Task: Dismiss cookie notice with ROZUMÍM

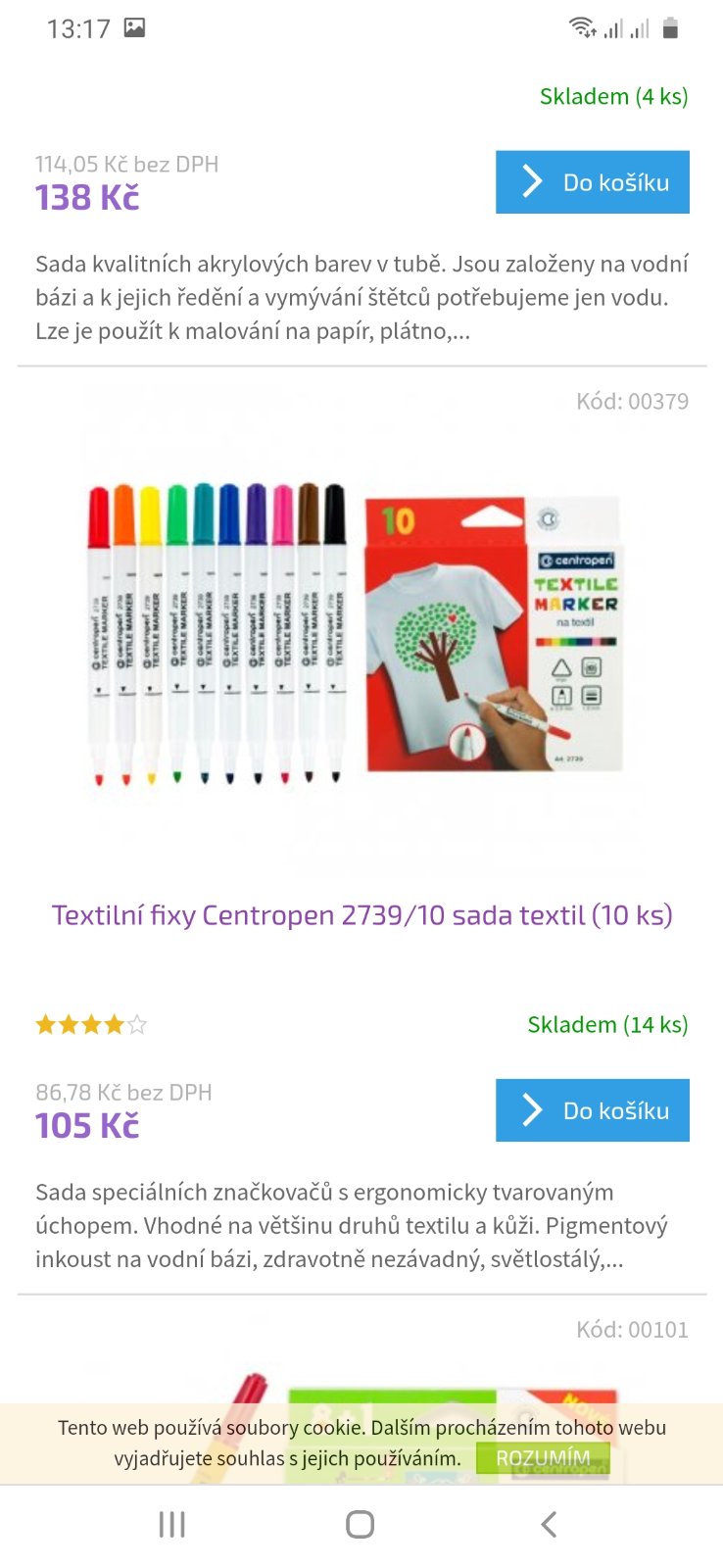Action: (543, 1457)
